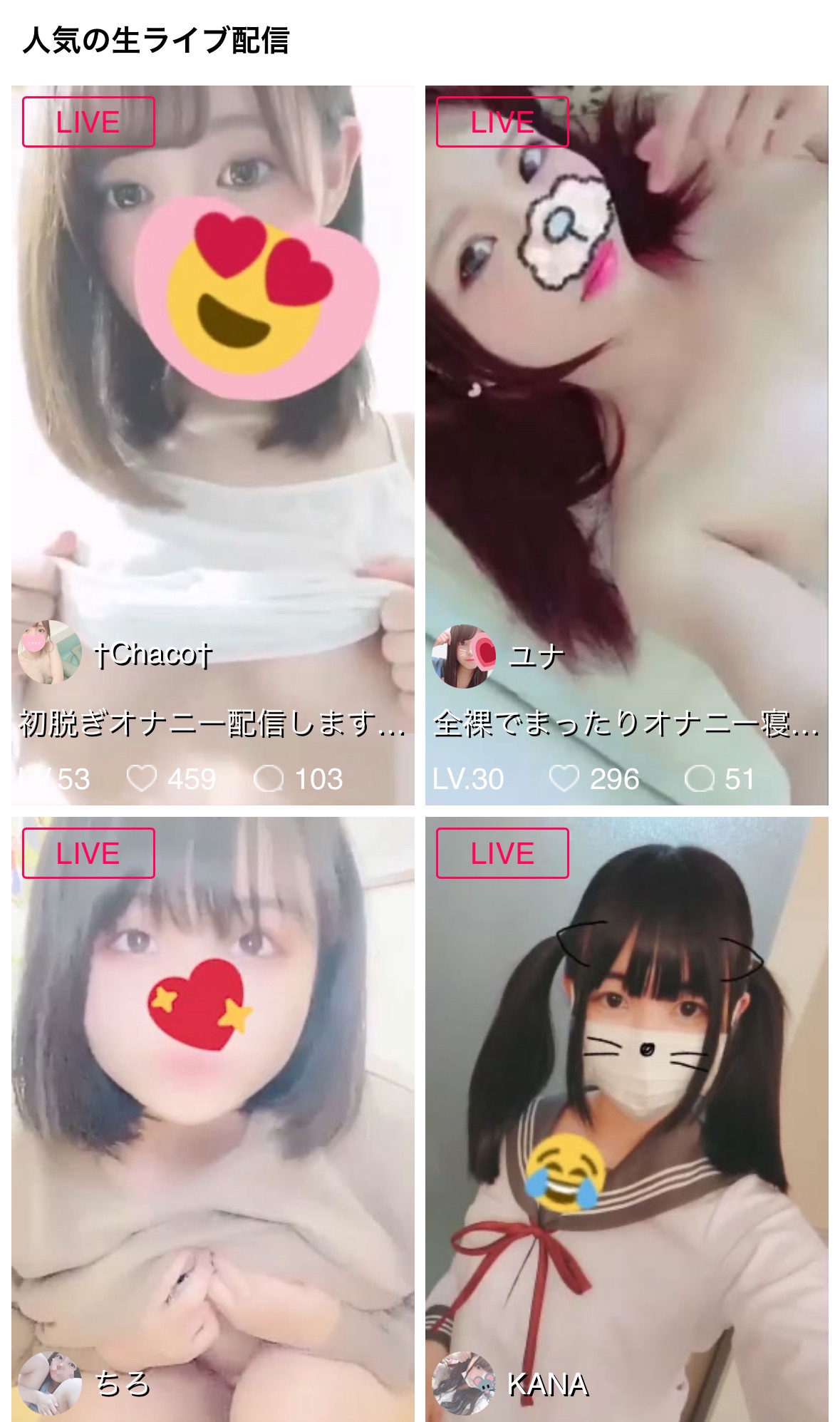Open ユナ's live stream tile

(x=626, y=445)
